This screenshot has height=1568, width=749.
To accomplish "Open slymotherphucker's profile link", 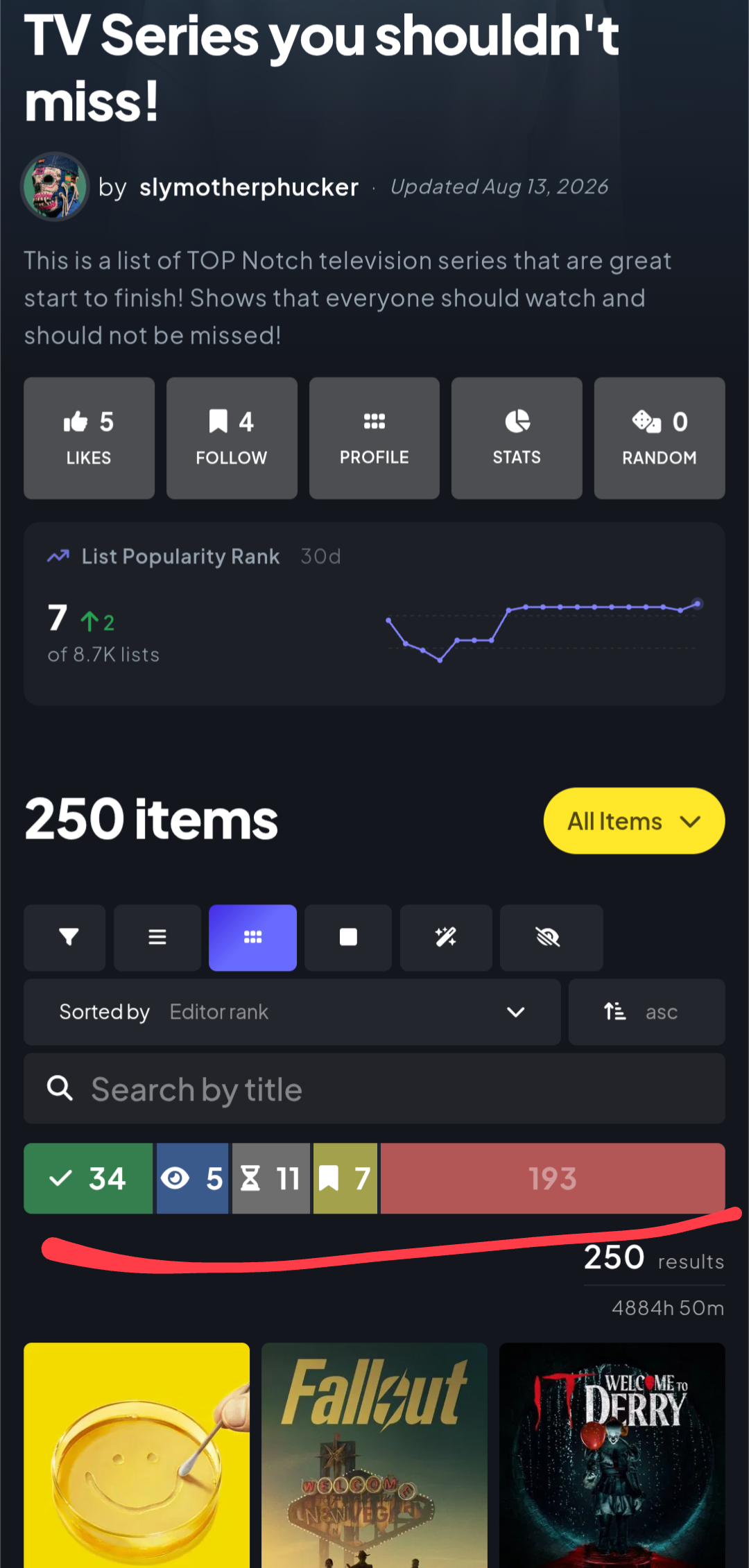I will click(249, 187).
